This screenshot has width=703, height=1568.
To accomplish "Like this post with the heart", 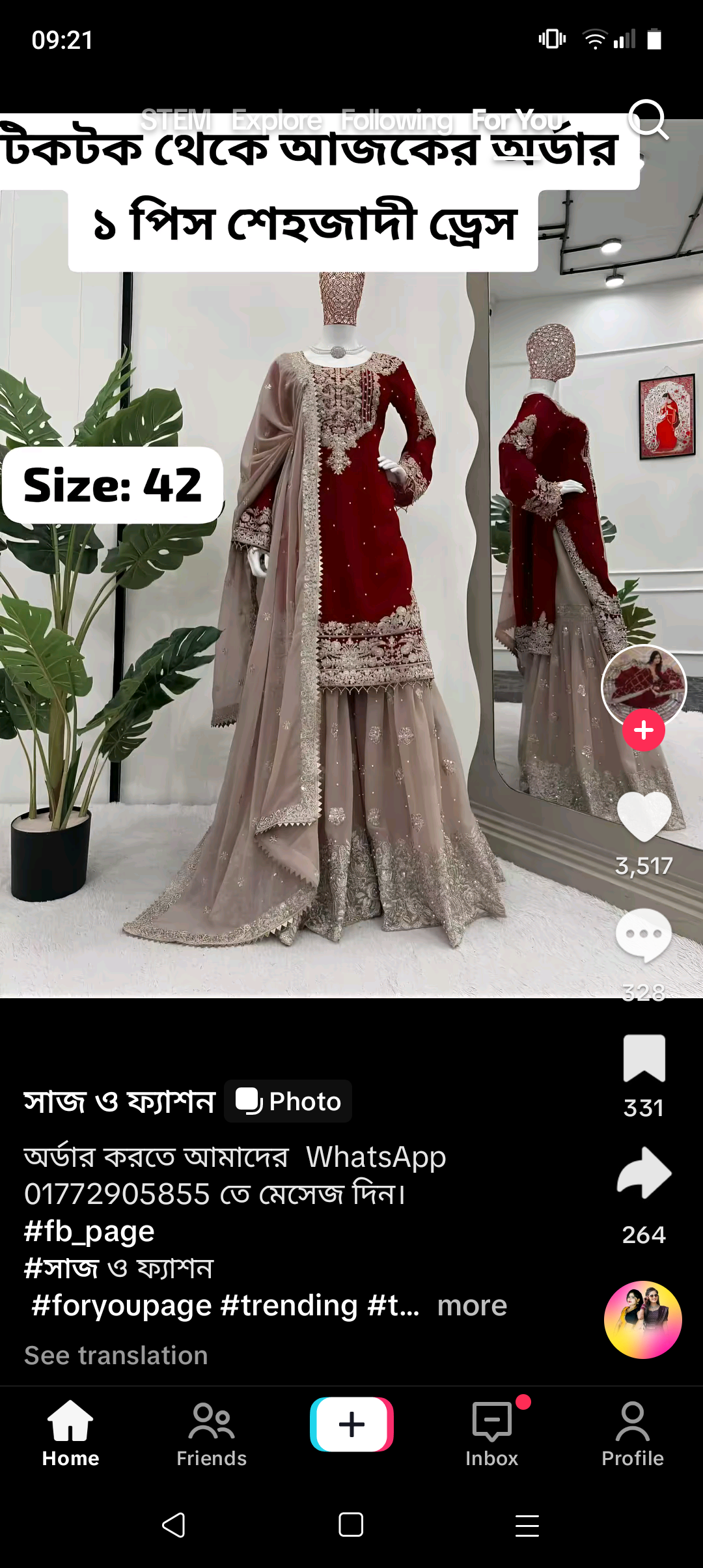I will 644,817.
